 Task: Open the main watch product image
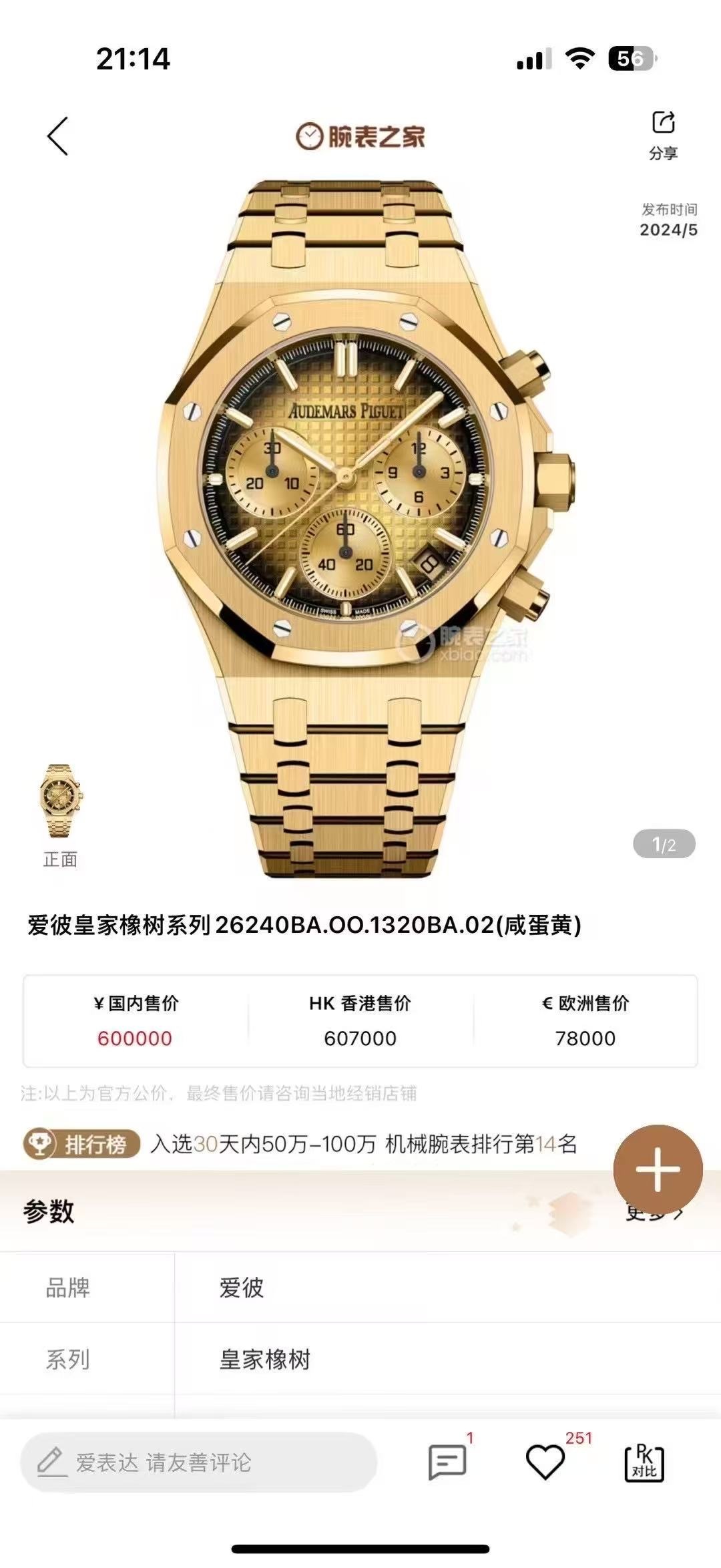pyautogui.click(x=360, y=528)
